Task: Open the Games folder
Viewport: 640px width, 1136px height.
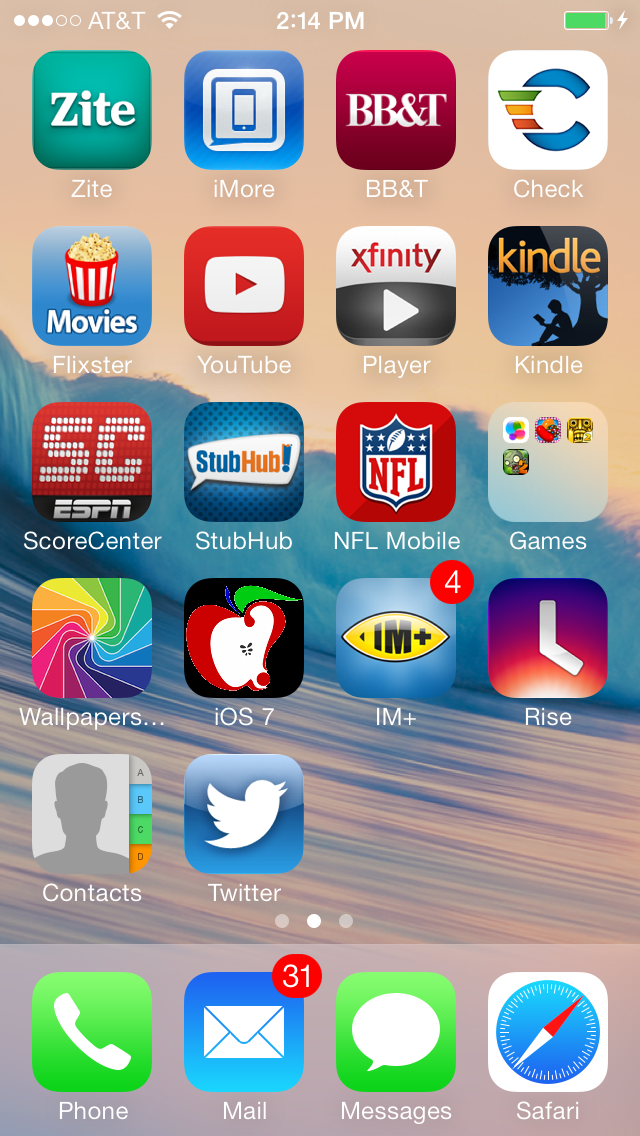Action: [548, 462]
